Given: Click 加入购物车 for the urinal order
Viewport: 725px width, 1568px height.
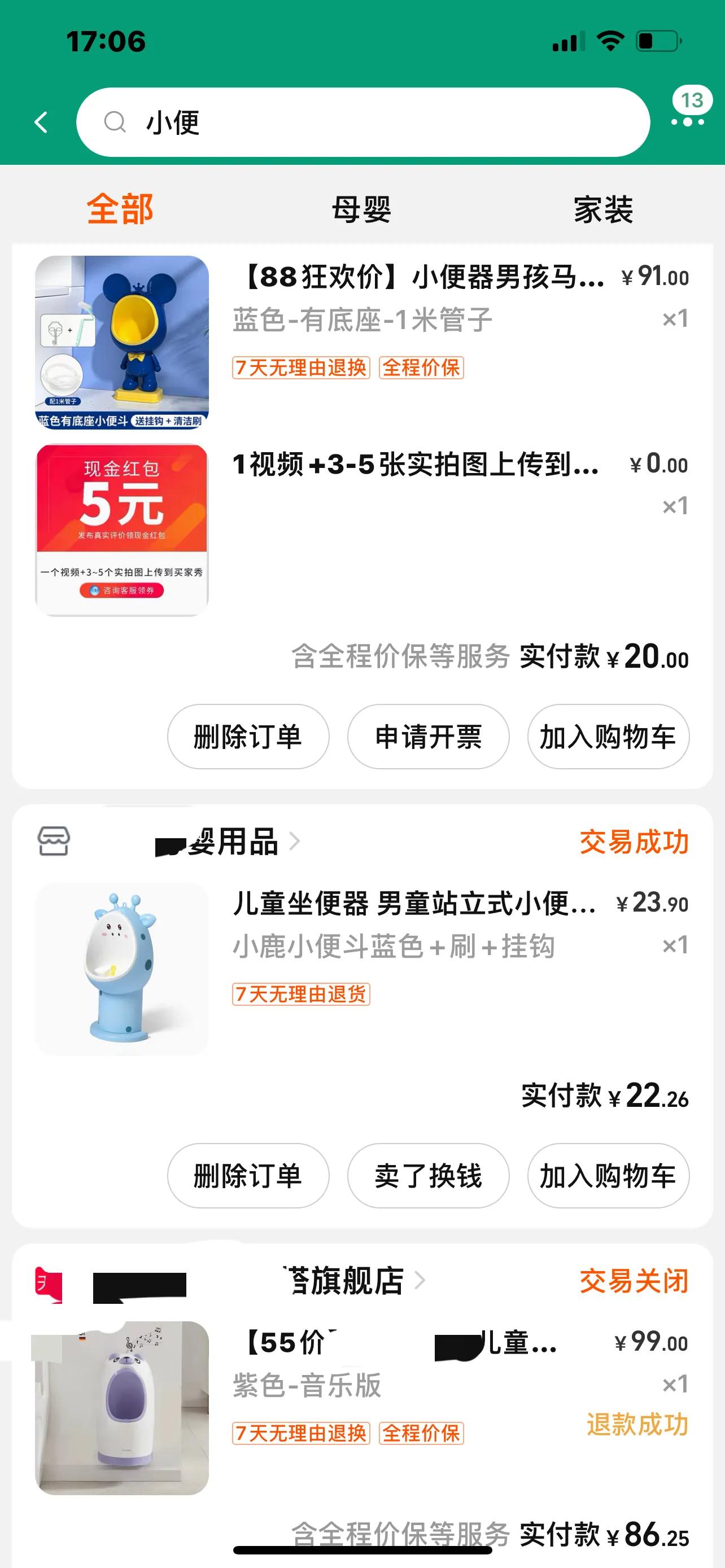Looking at the screenshot, I should (x=608, y=737).
